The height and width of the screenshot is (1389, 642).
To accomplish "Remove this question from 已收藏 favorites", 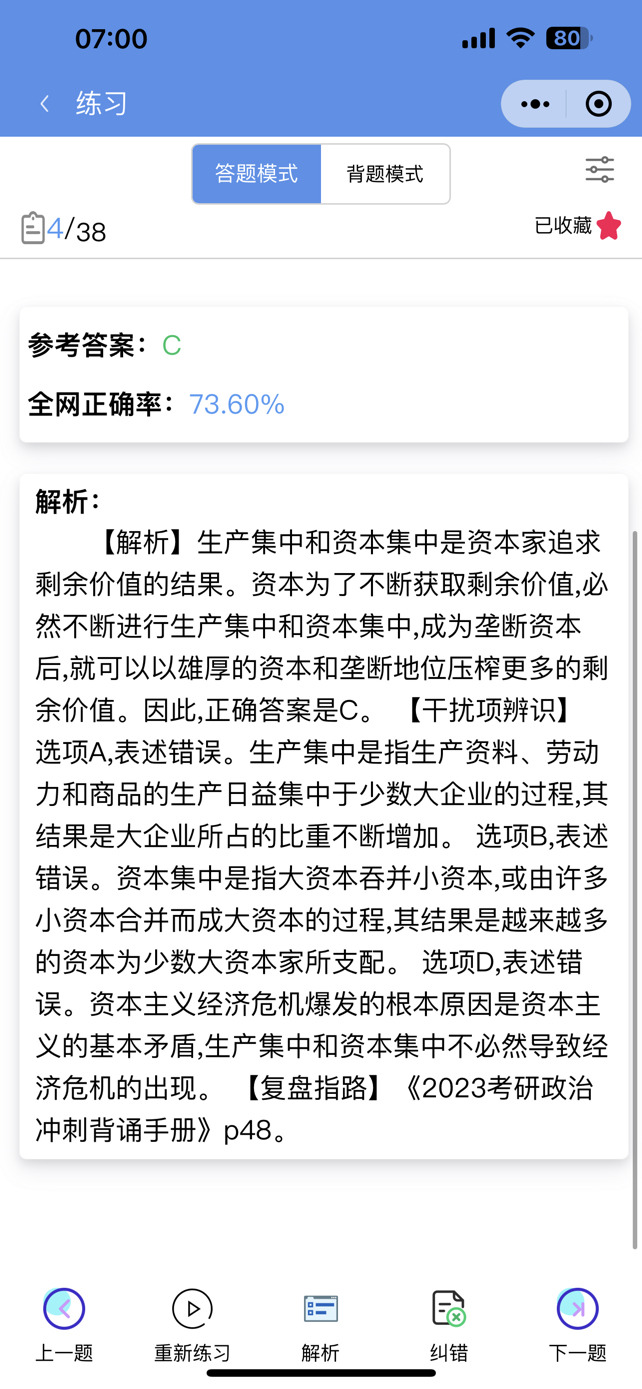I will tap(578, 226).
